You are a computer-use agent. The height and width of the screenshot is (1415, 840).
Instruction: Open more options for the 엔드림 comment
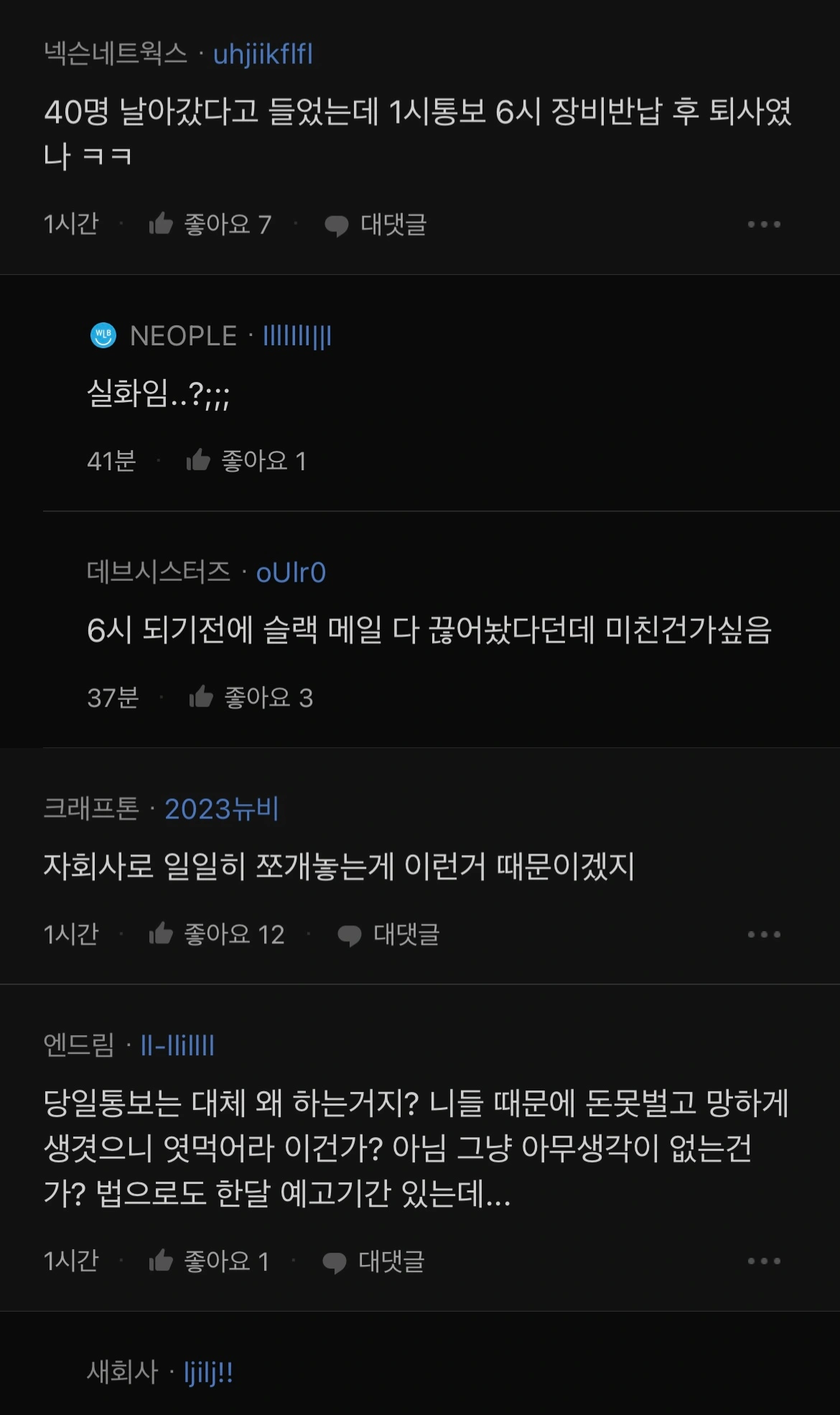tap(764, 1261)
